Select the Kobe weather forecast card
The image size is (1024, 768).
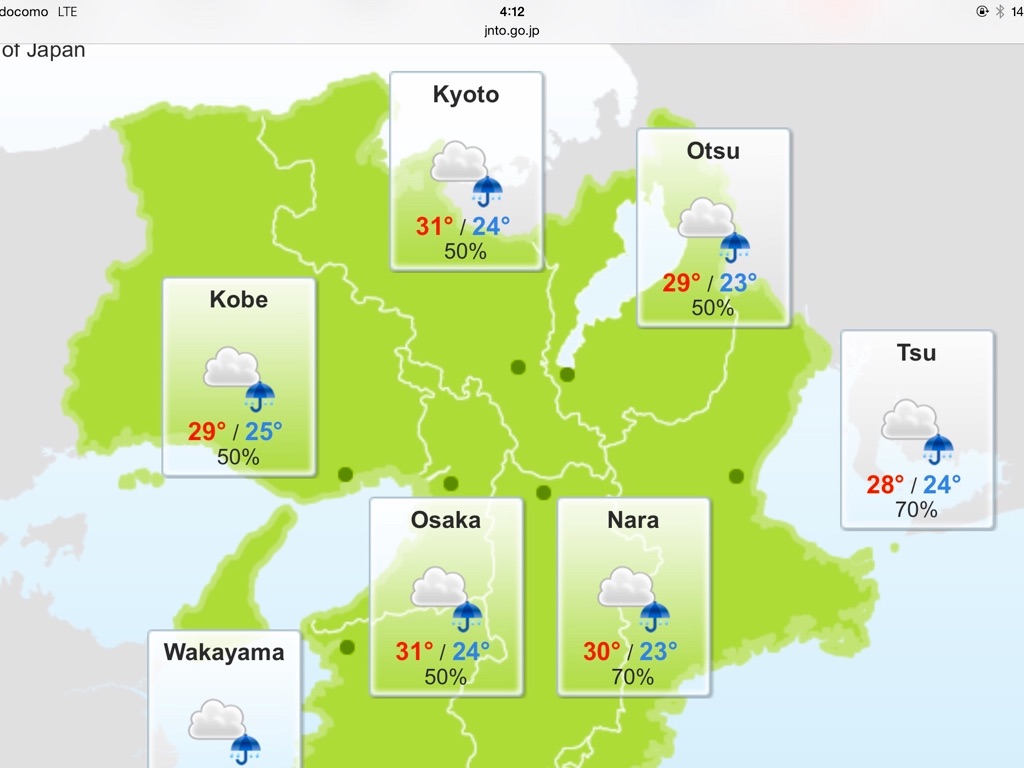(x=239, y=377)
